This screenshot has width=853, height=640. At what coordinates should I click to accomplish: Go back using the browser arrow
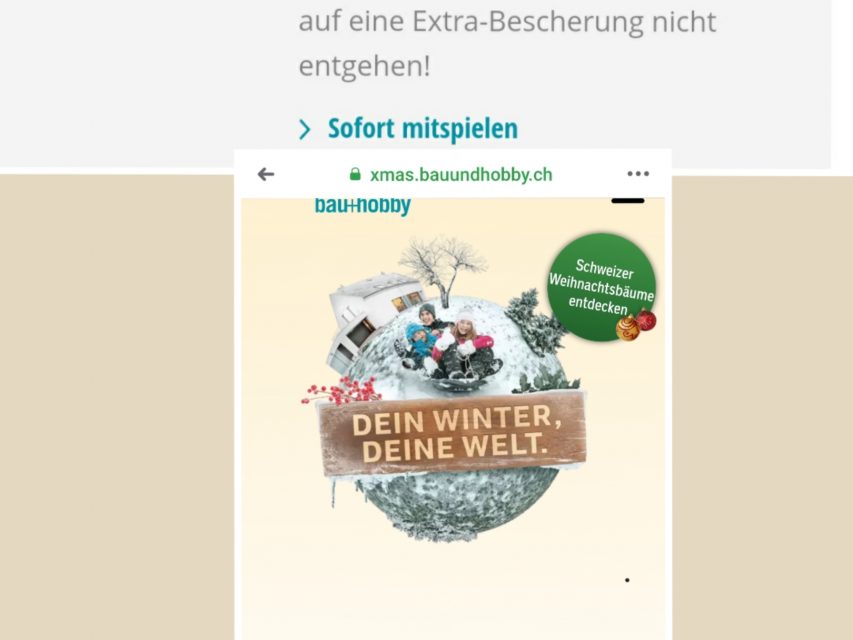tap(265, 174)
